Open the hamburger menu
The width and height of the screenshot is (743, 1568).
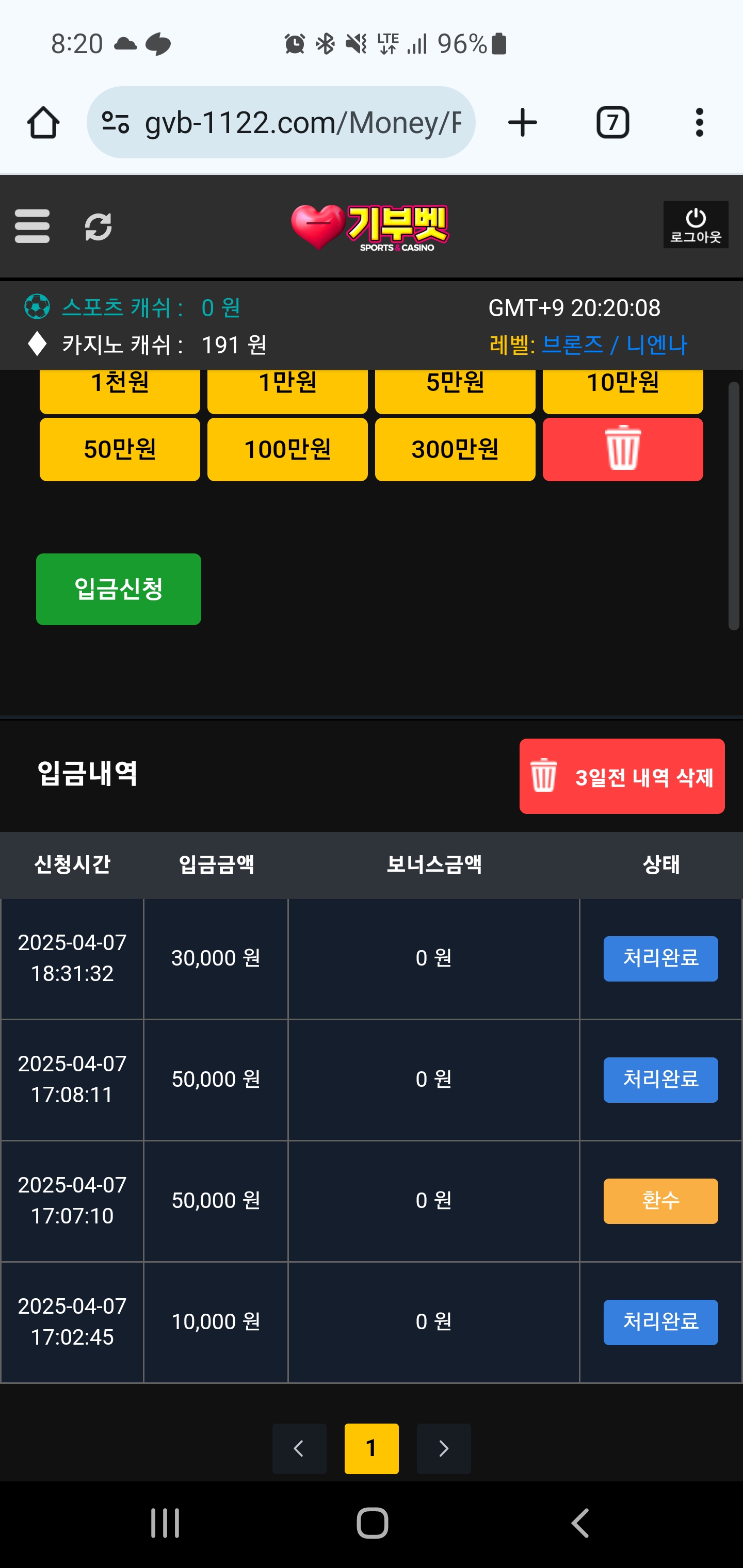click(x=31, y=226)
